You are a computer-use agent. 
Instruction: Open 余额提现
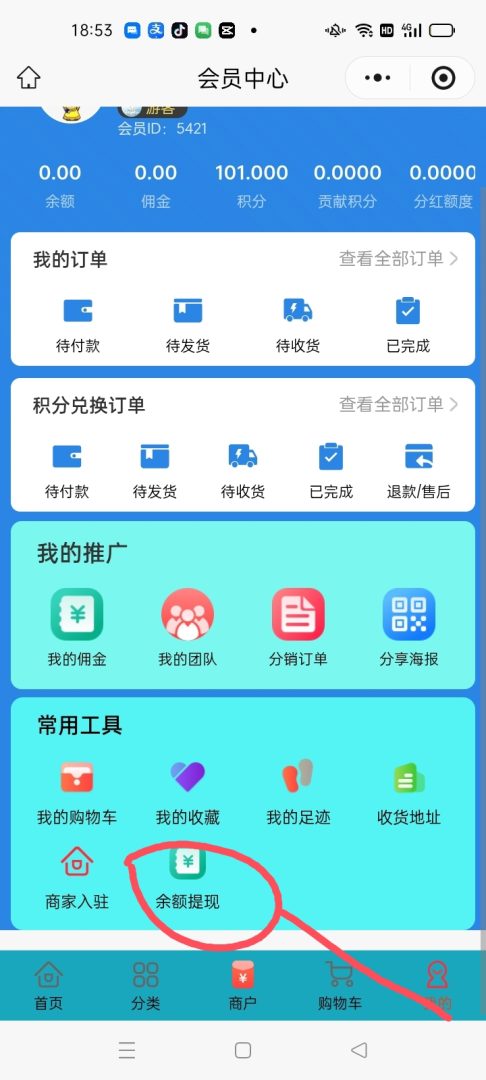click(187, 878)
